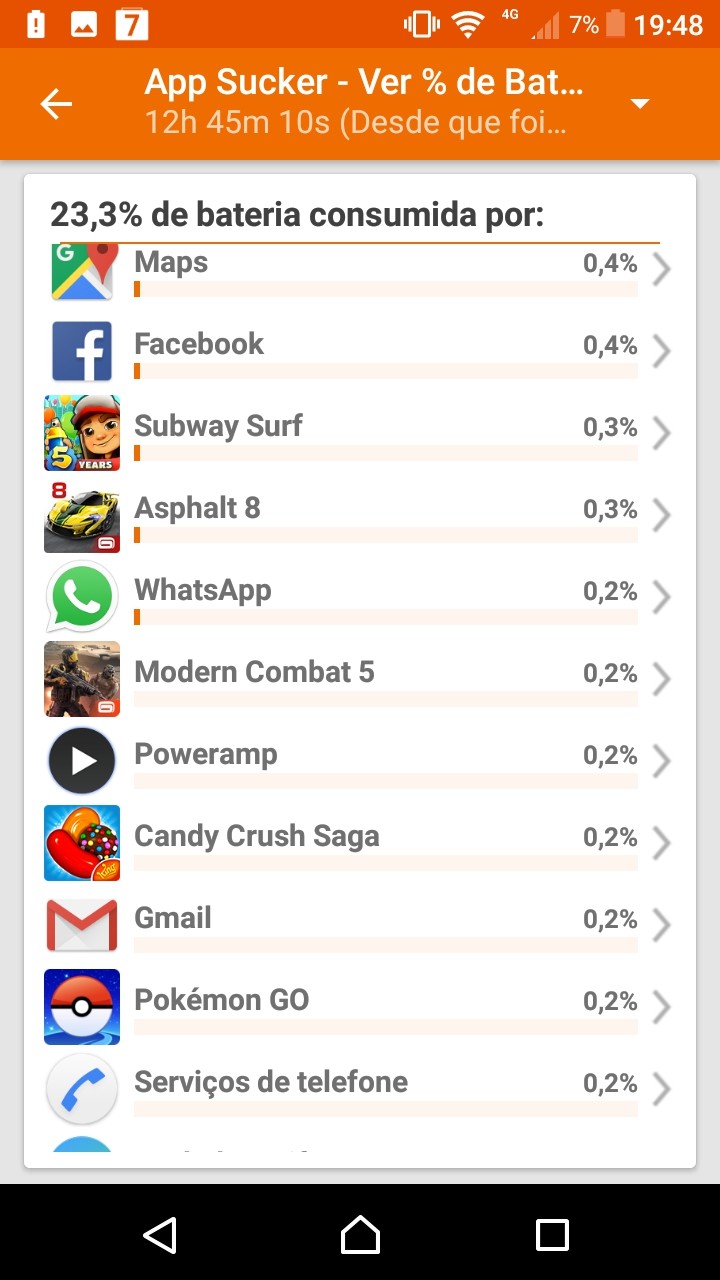The image size is (720, 1280).
Task: Show WhatsApp battery usage details
Action: tap(360, 597)
